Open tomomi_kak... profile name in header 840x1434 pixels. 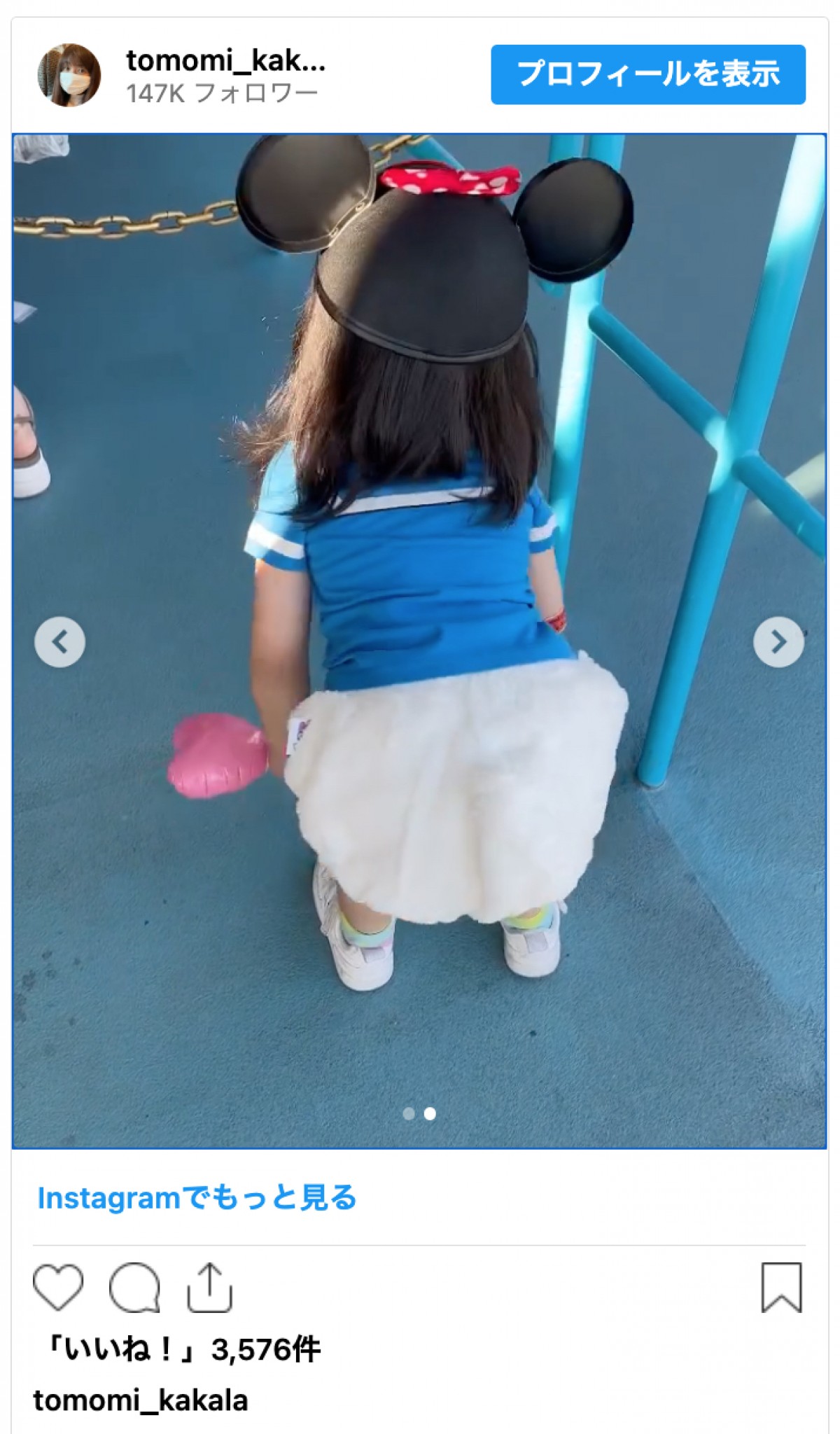pyautogui.click(x=225, y=62)
